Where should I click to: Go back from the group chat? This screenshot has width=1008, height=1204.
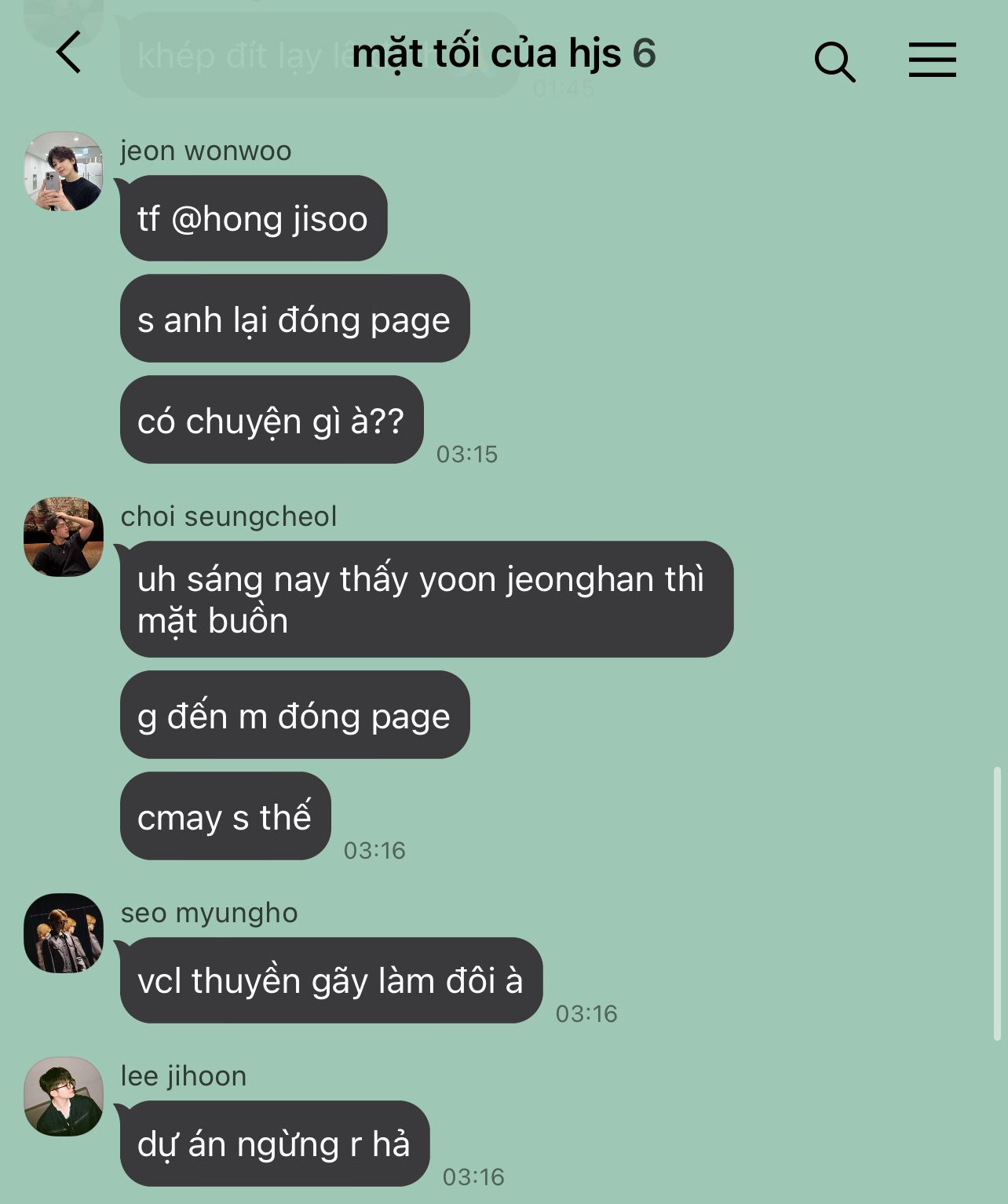point(69,53)
